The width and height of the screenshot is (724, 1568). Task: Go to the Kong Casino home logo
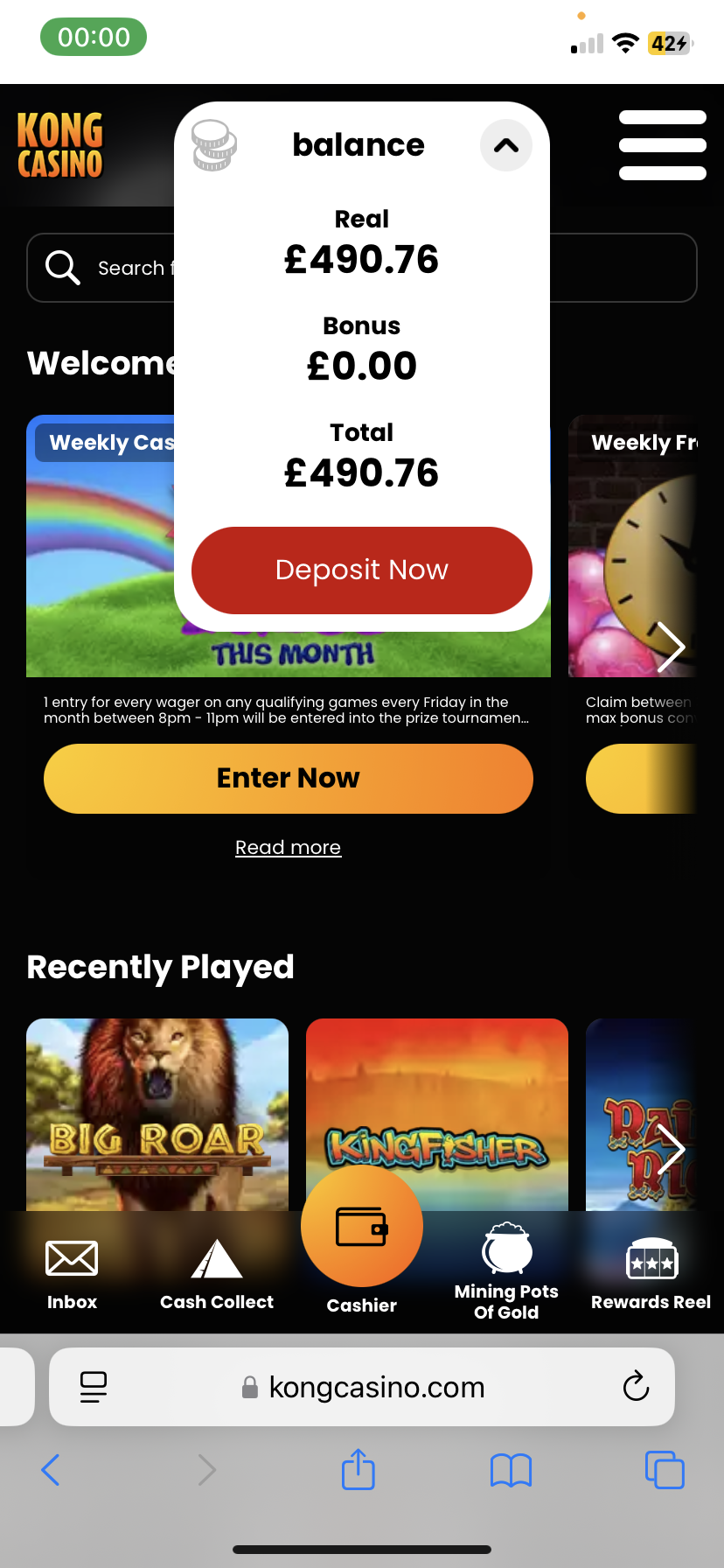pos(60,145)
